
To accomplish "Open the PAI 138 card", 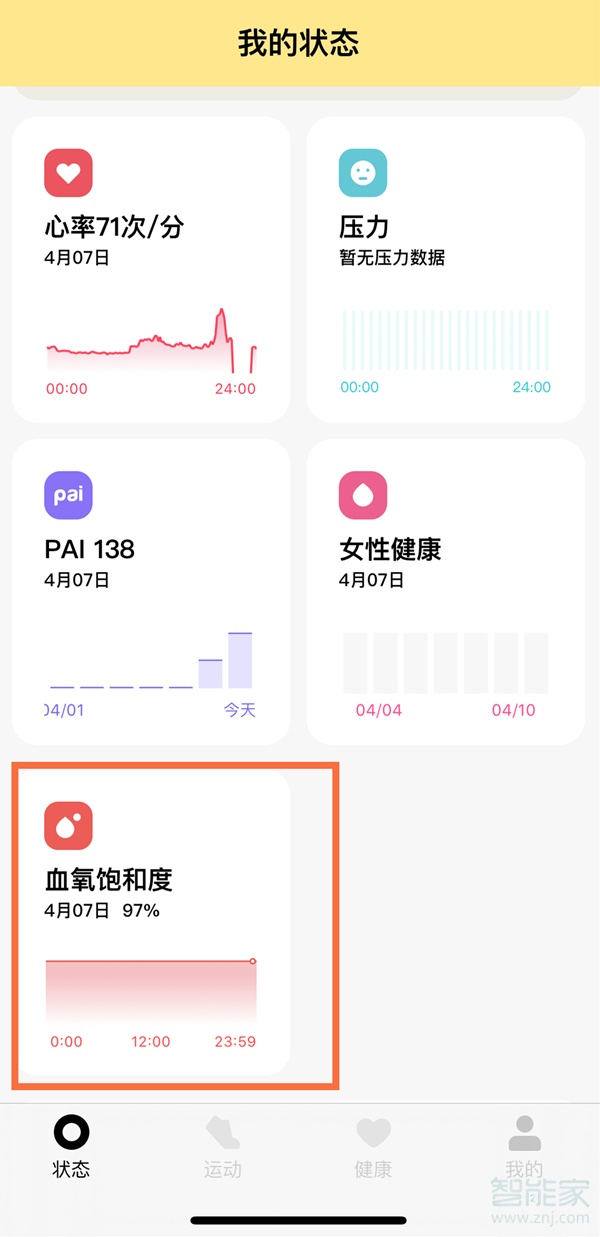I will (x=150, y=592).
